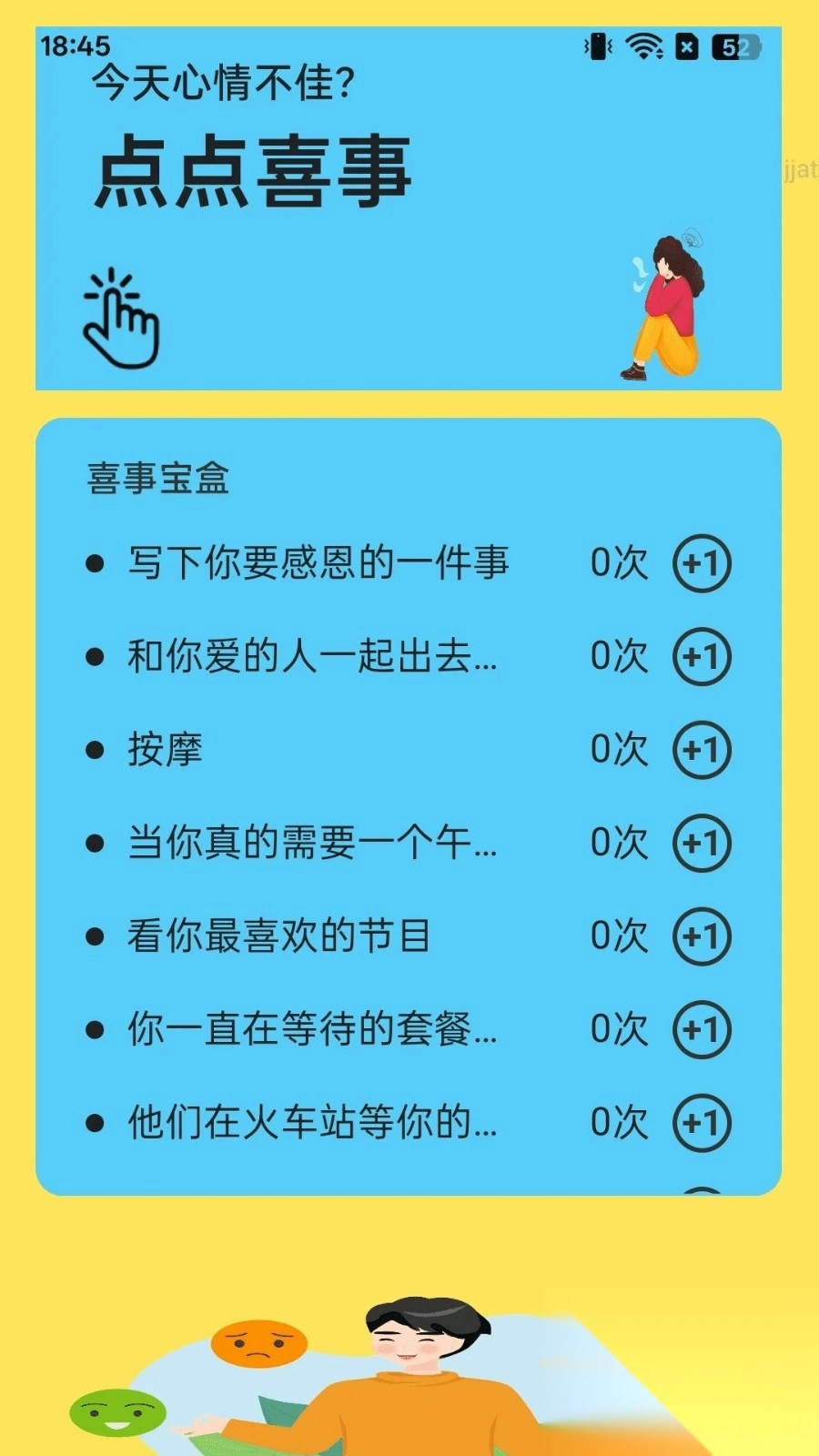The height and width of the screenshot is (1456, 819).
Task: Add one to 写下你要感恩的一件事
Action: click(701, 563)
